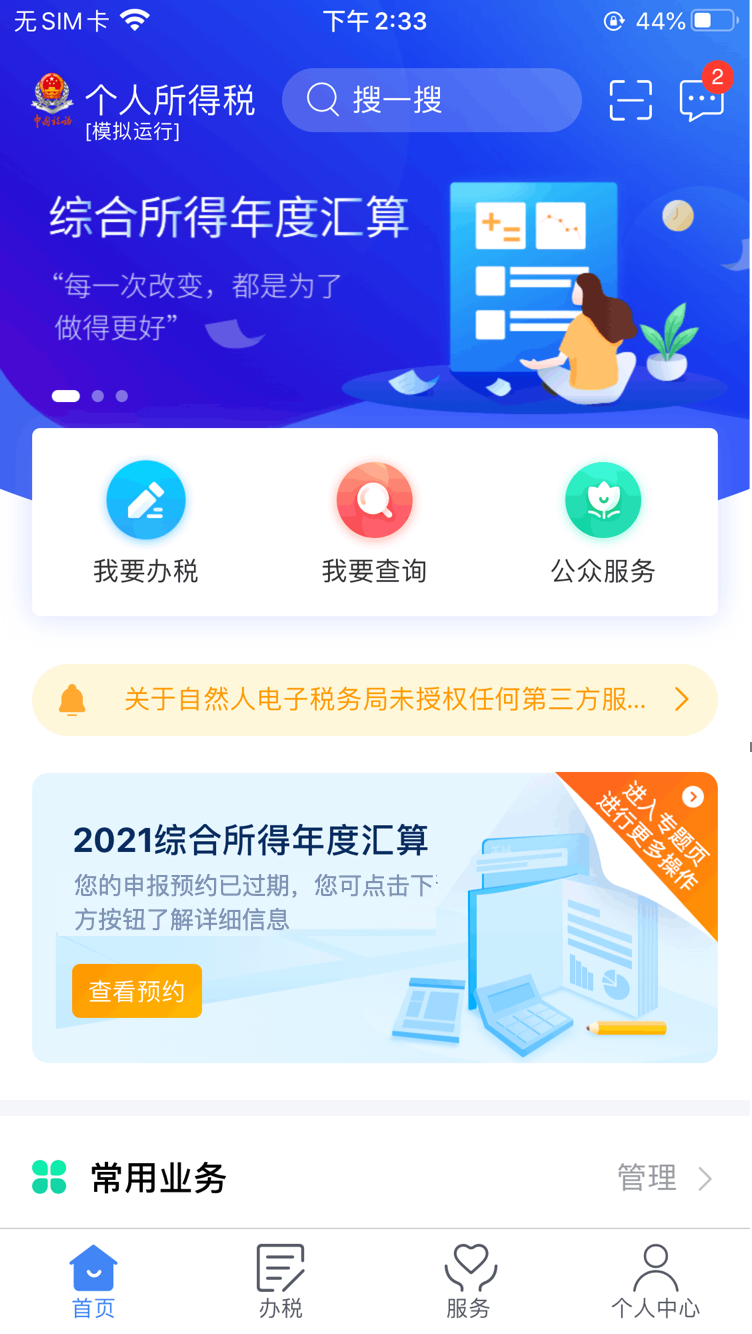Tap the 搜一搜 search box
Screen dimensions: 752x1334
coord(431,100)
